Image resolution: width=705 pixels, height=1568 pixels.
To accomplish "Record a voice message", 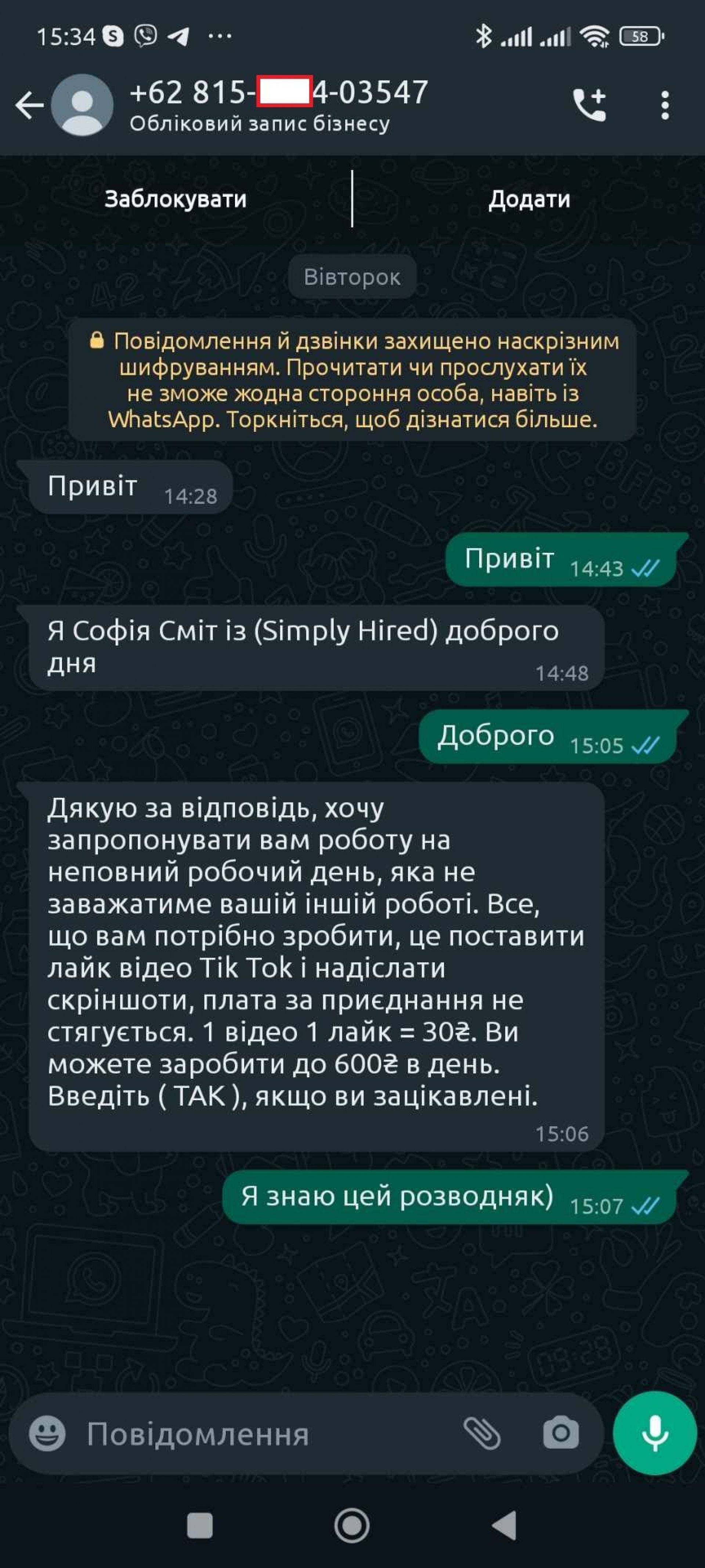I will point(655,1433).
